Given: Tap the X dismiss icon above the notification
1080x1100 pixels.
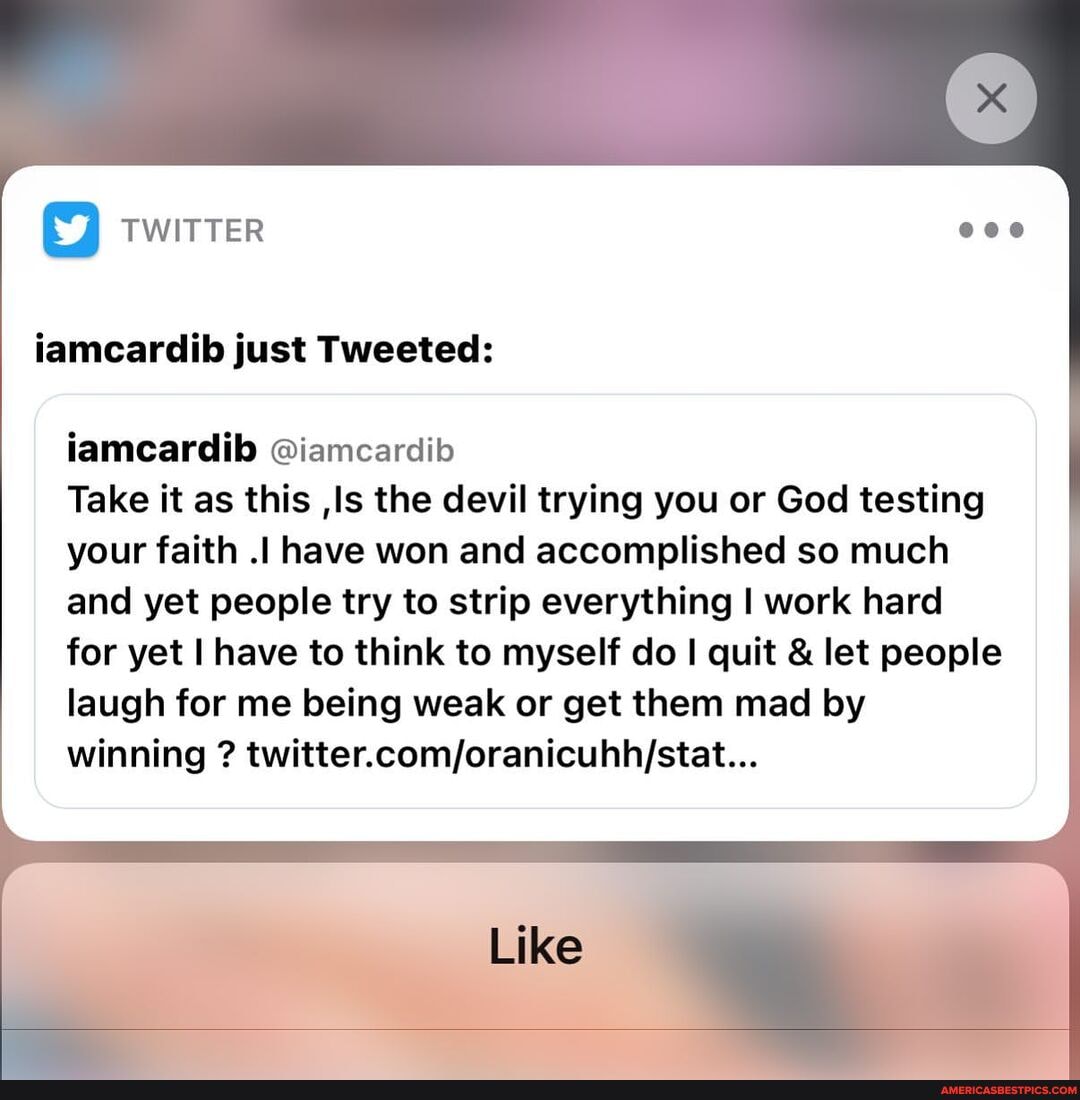Looking at the screenshot, I should point(991,98).
